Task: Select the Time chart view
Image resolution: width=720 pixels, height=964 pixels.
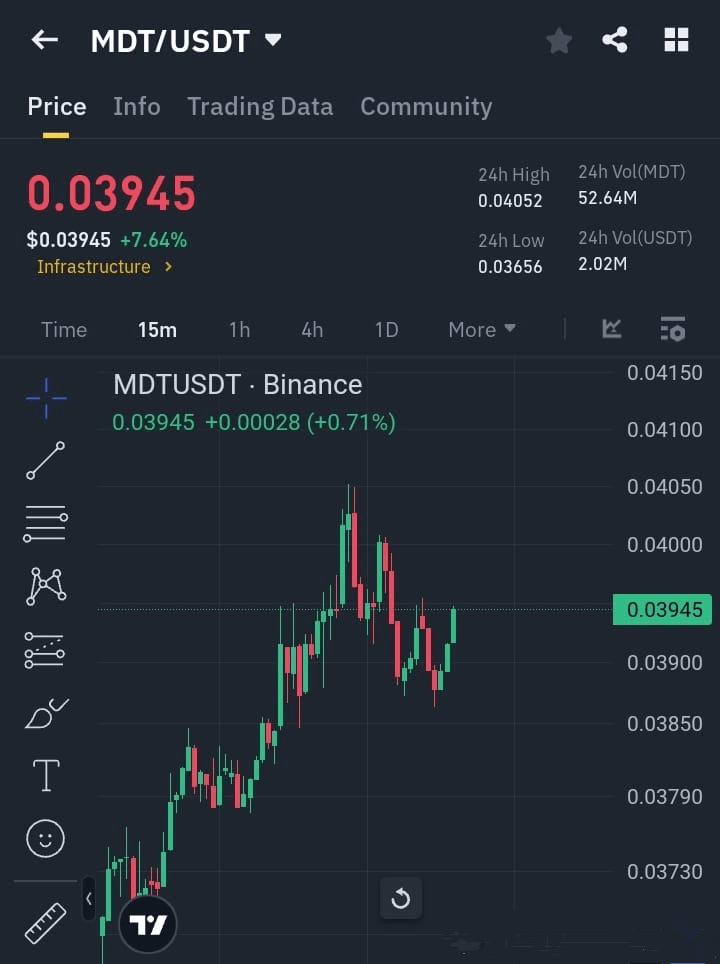Action: point(64,330)
